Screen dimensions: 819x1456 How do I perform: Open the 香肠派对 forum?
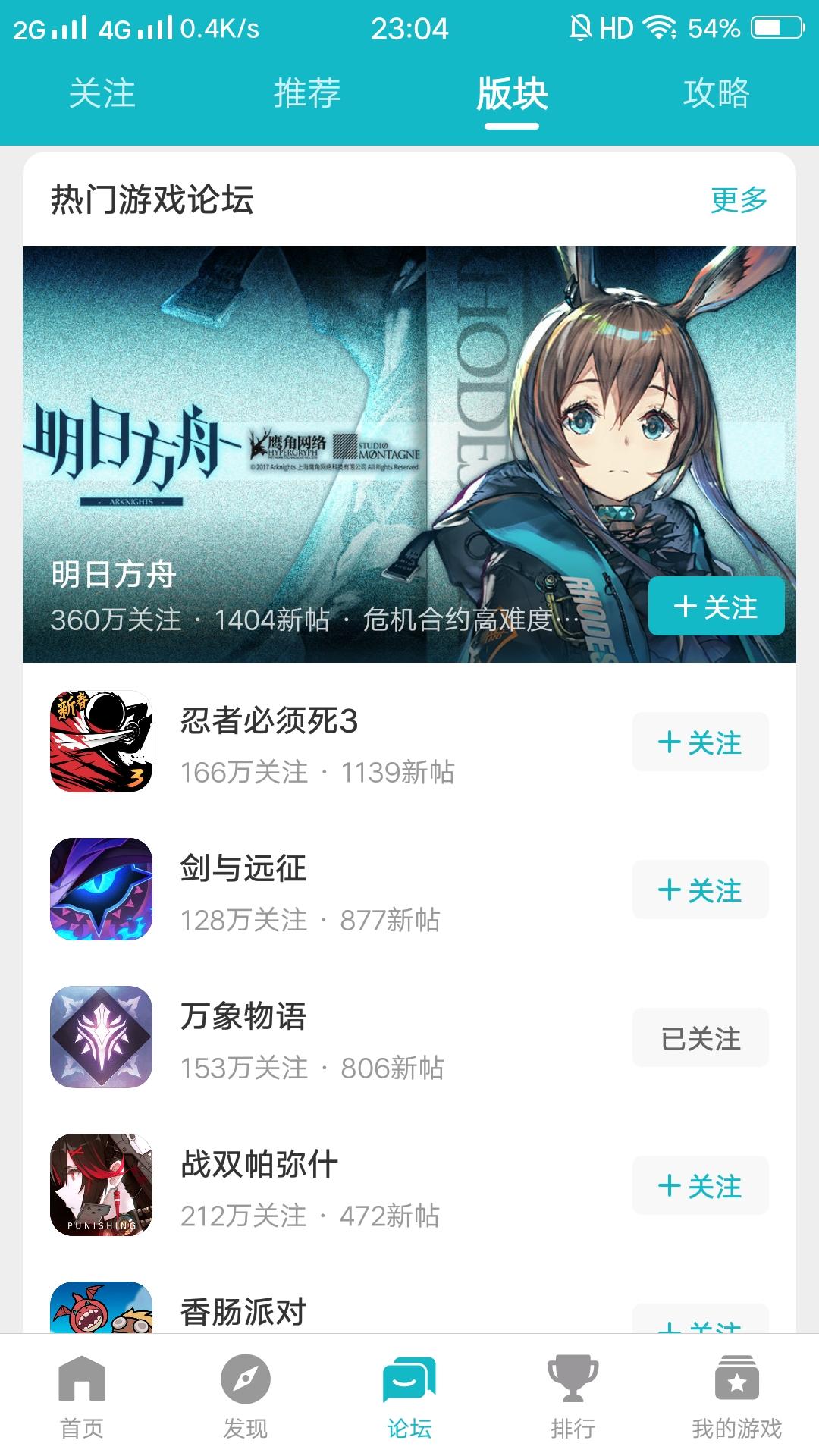[x=243, y=1311]
